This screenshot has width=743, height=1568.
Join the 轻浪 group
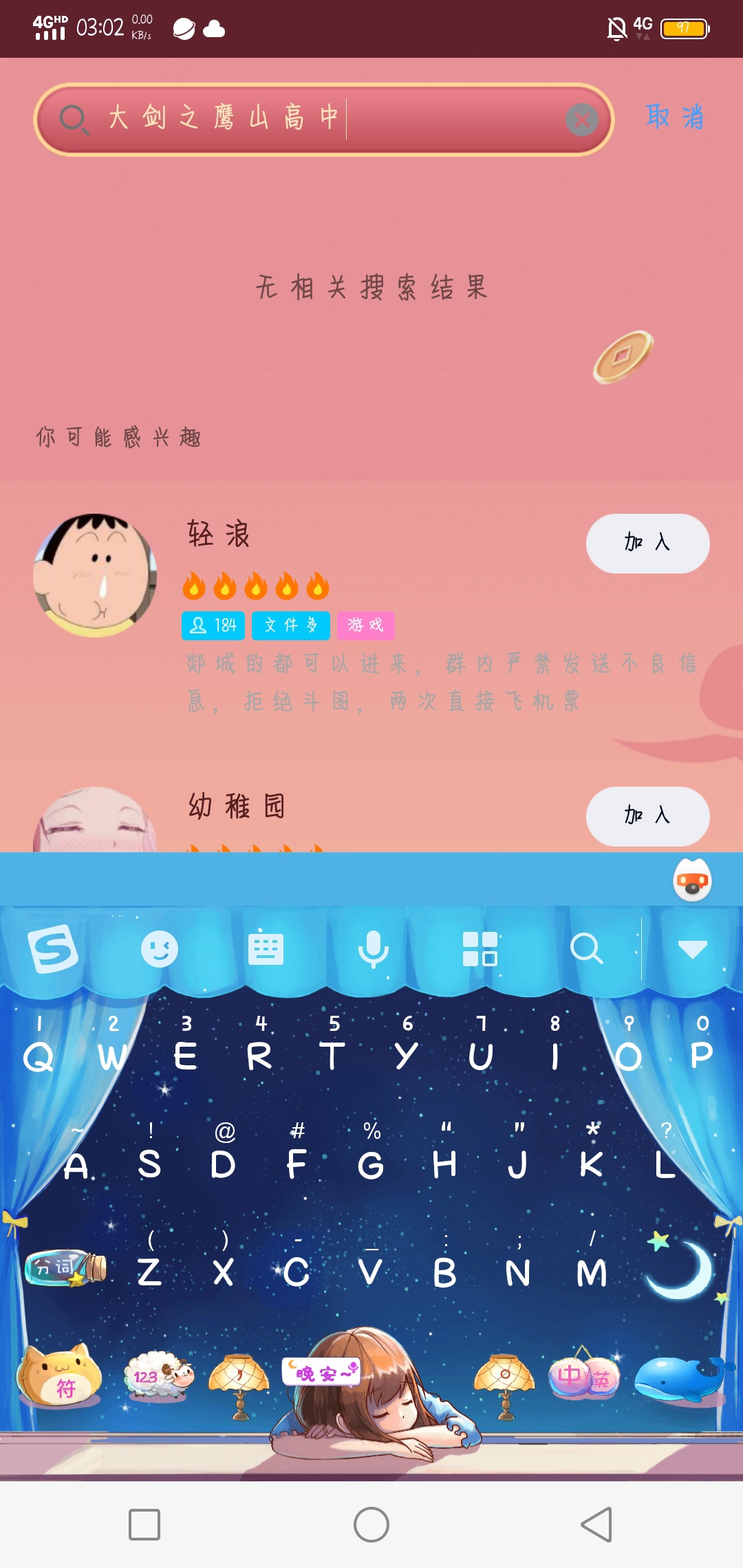tap(647, 543)
